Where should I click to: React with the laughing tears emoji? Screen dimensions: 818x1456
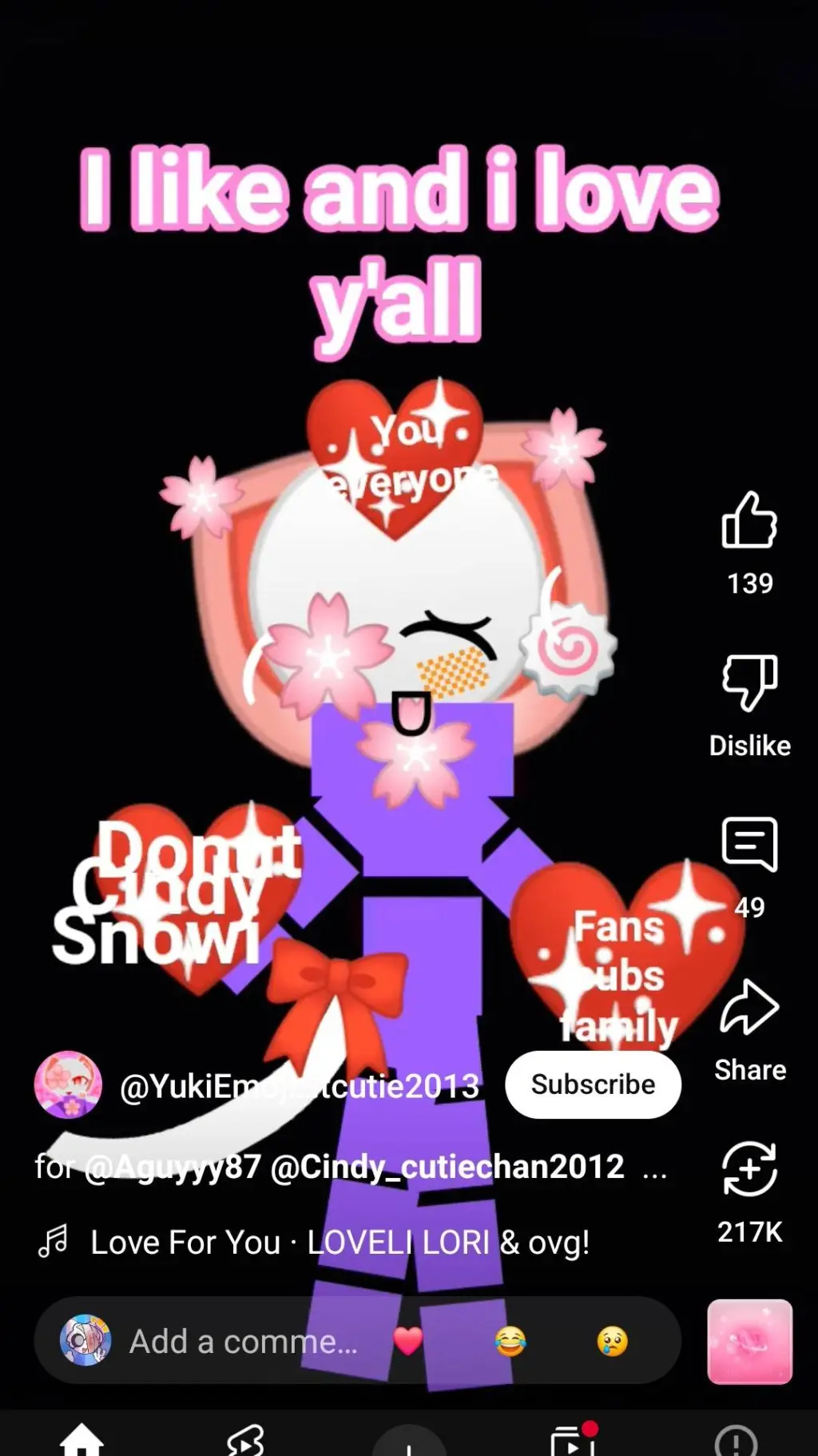(510, 1341)
